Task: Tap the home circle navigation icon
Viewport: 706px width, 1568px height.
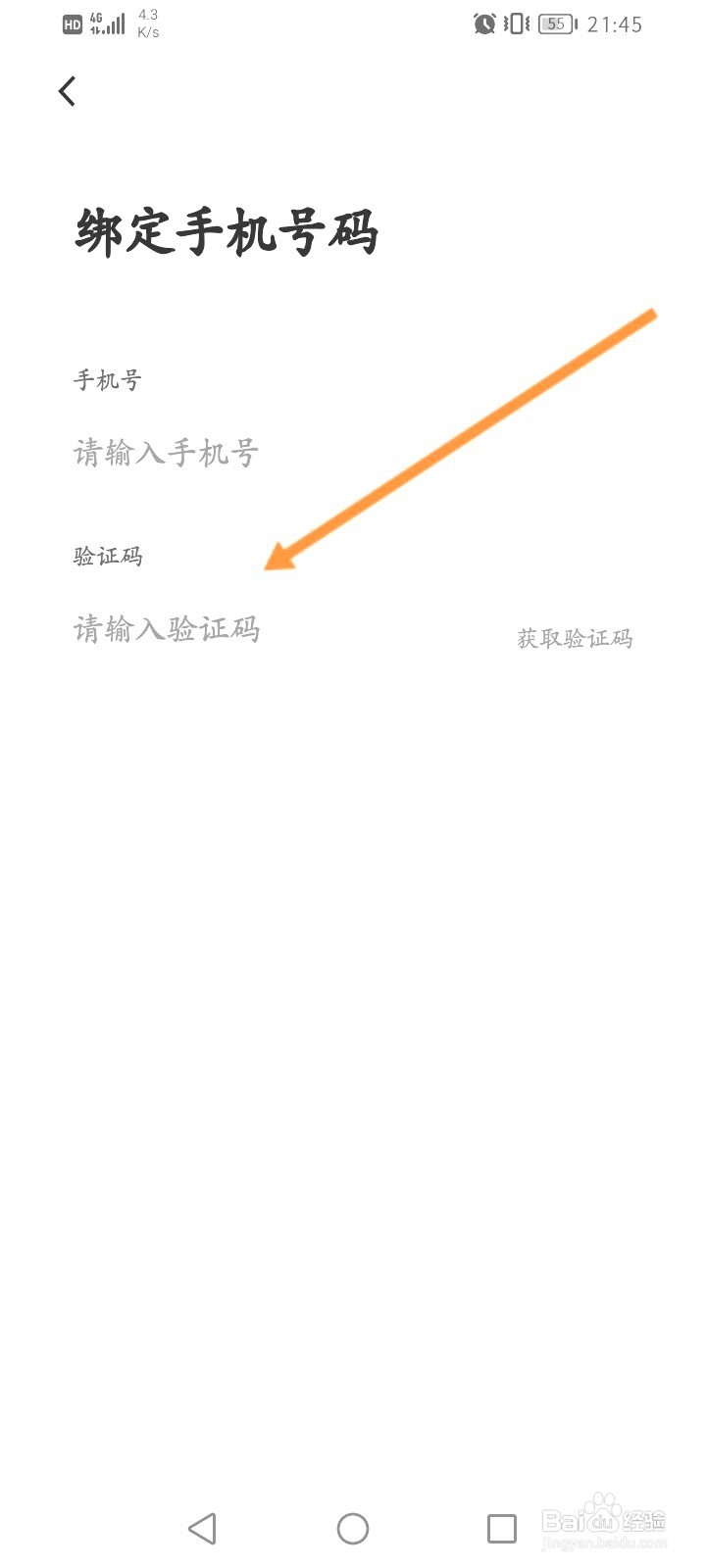Action: pyautogui.click(x=353, y=1527)
